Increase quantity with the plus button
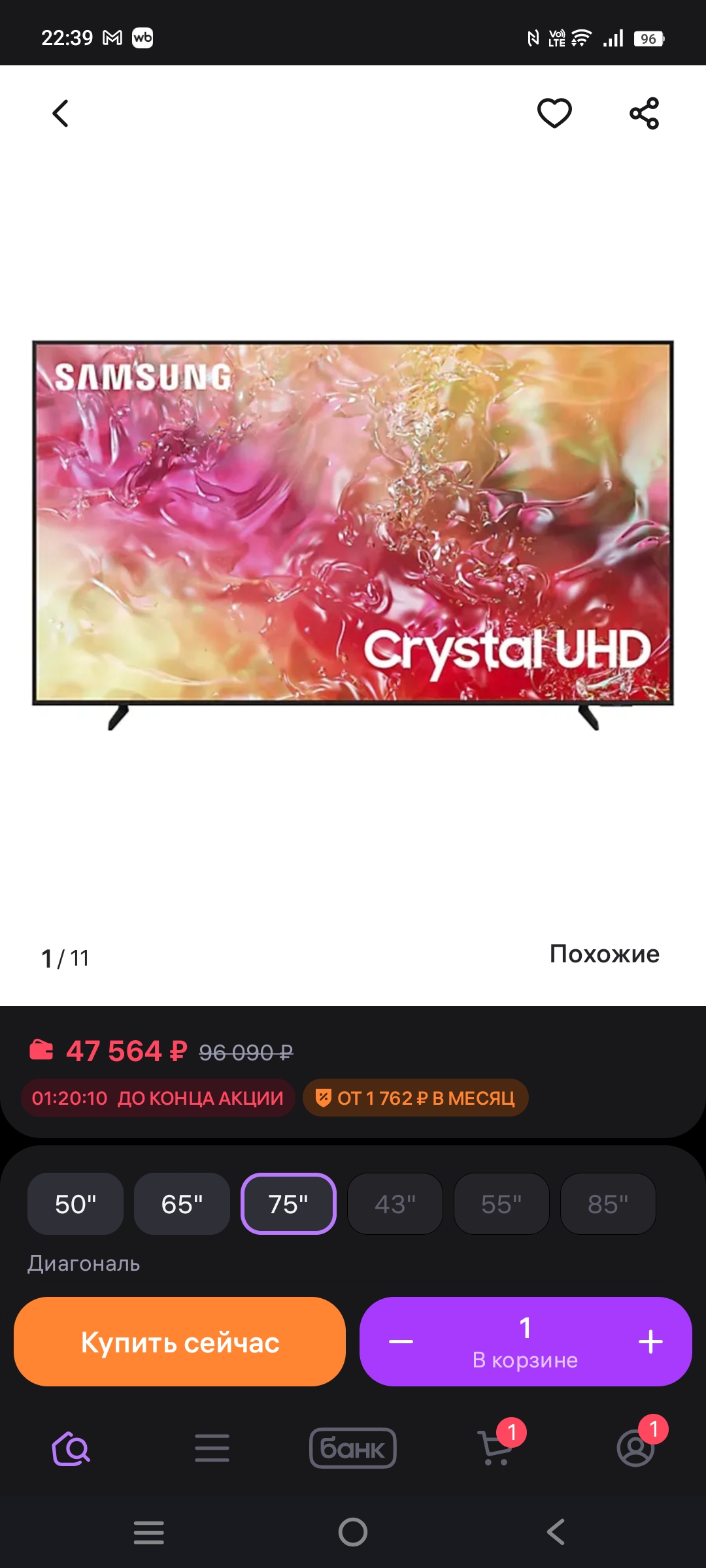Screen dimensions: 706x1568 (650, 1341)
